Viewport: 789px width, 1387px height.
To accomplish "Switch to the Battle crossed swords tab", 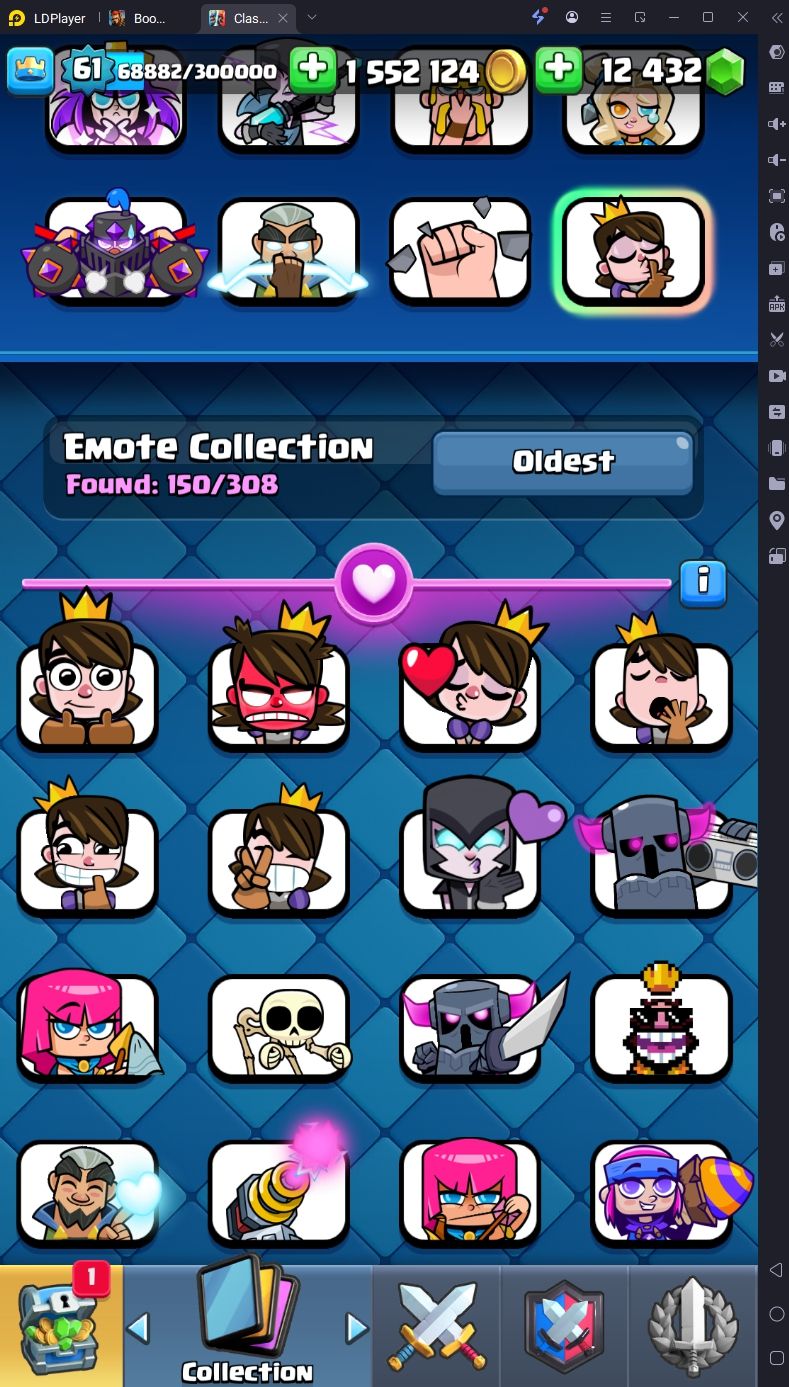I will 436,1326.
